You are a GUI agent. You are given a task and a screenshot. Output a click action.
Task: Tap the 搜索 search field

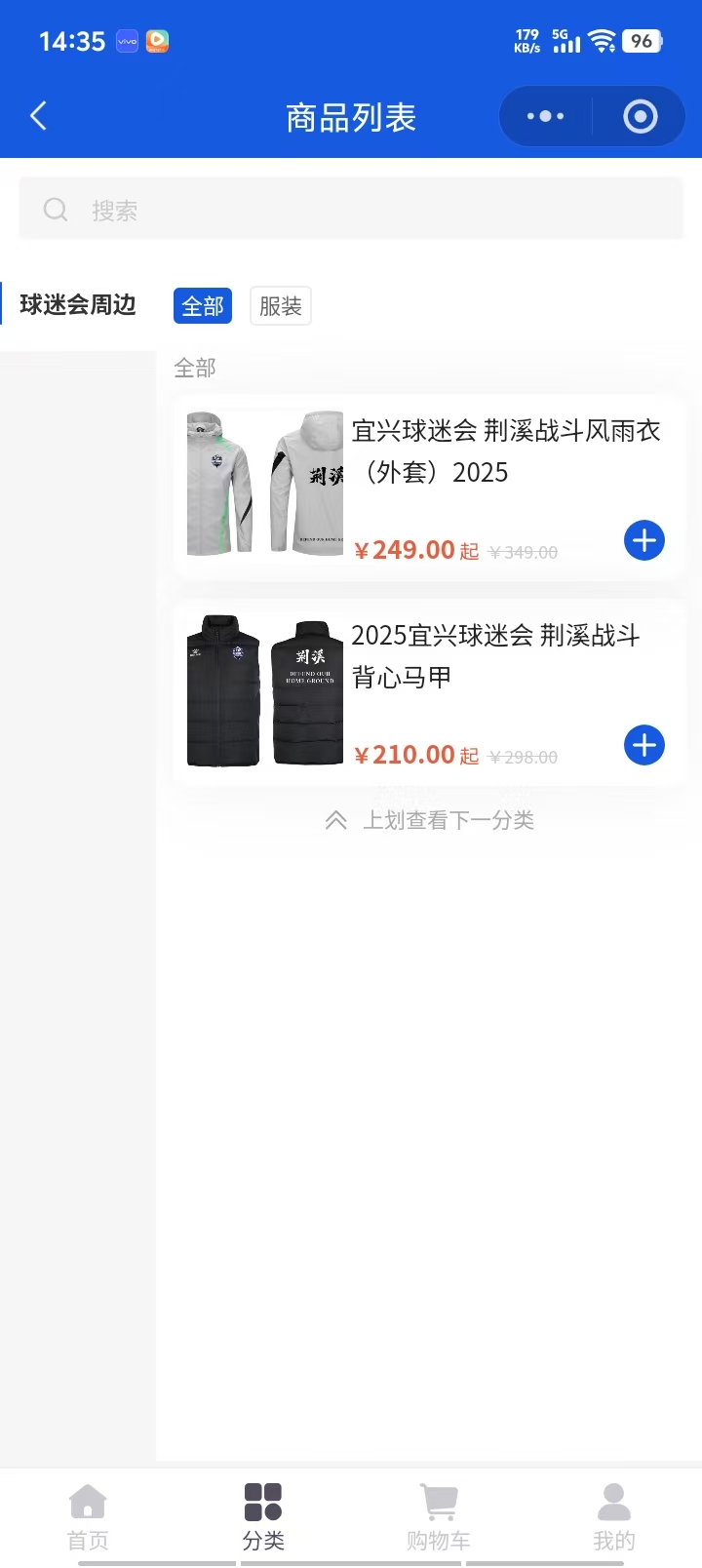click(x=351, y=210)
